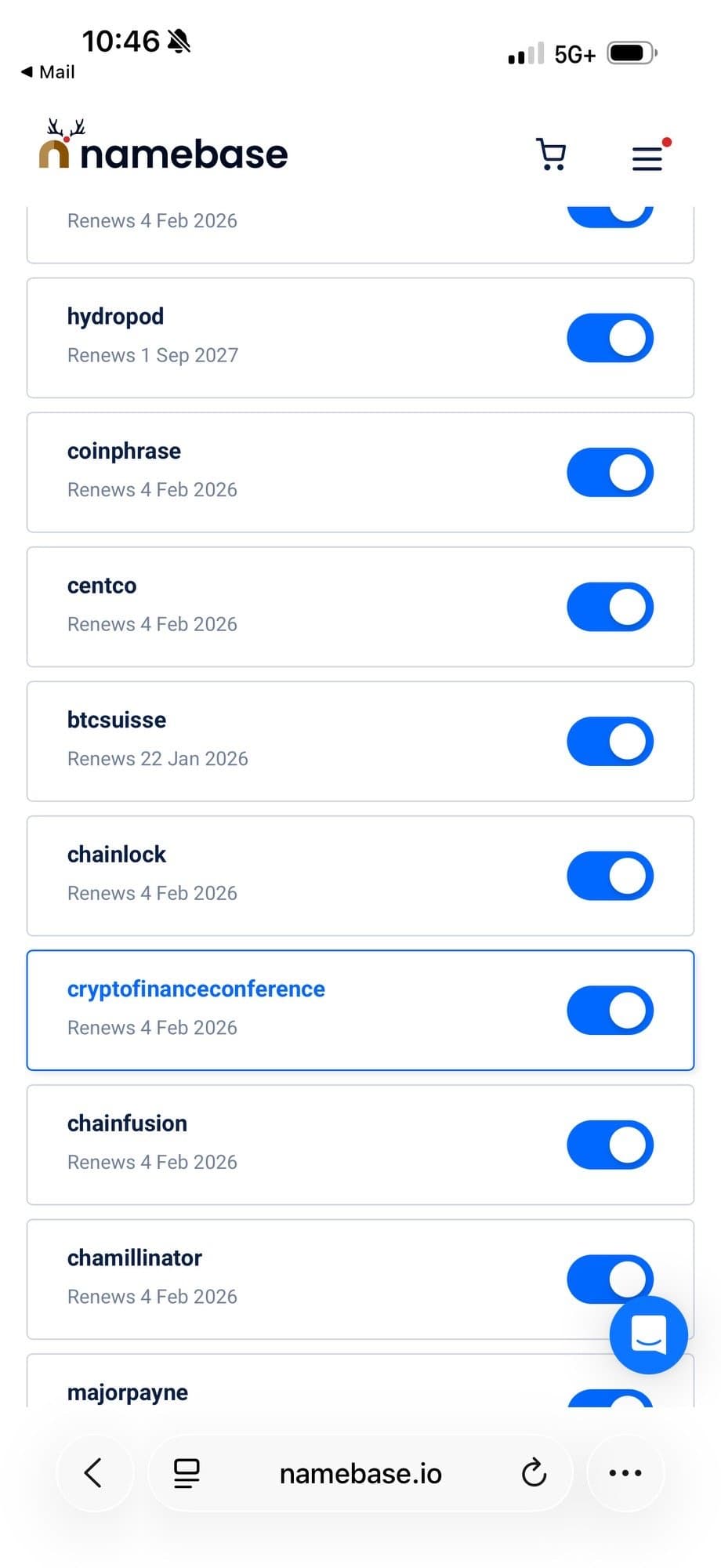Open the support chat bubble
The image size is (721, 1568).
click(648, 1335)
